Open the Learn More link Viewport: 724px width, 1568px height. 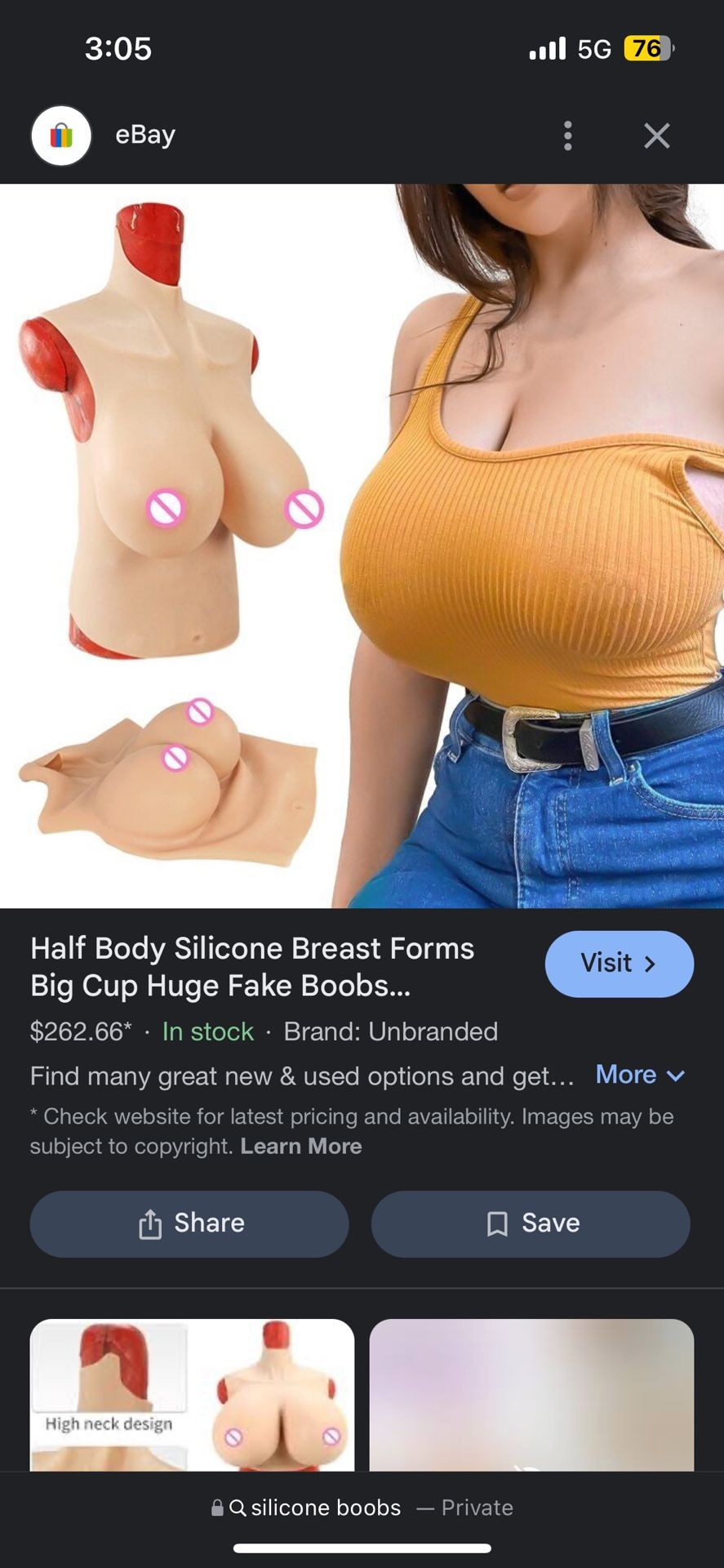pos(300,1147)
